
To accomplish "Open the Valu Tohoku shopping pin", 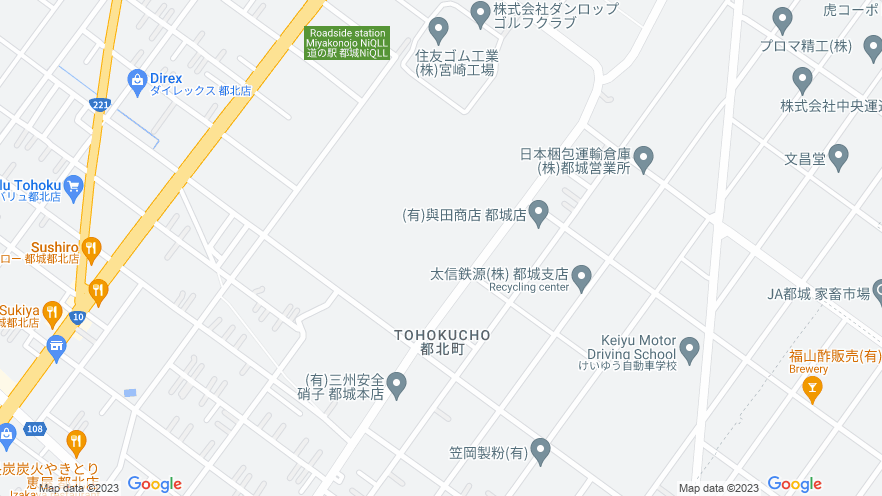I will click(x=72, y=185).
